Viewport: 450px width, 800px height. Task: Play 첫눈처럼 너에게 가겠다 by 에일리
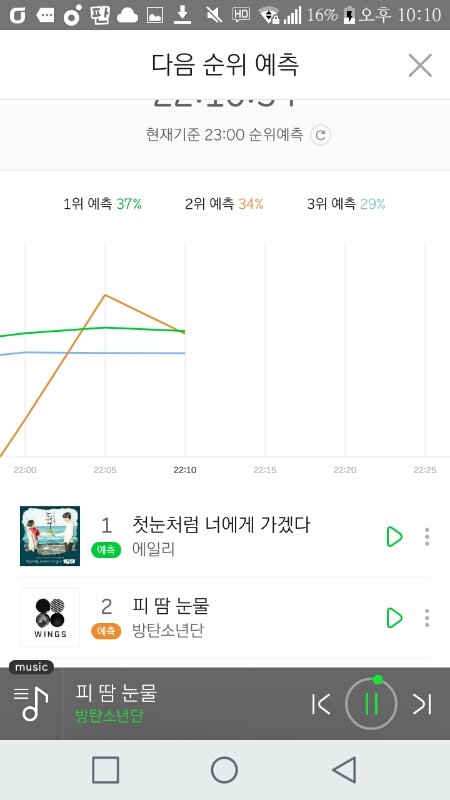pyautogui.click(x=394, y=537)
